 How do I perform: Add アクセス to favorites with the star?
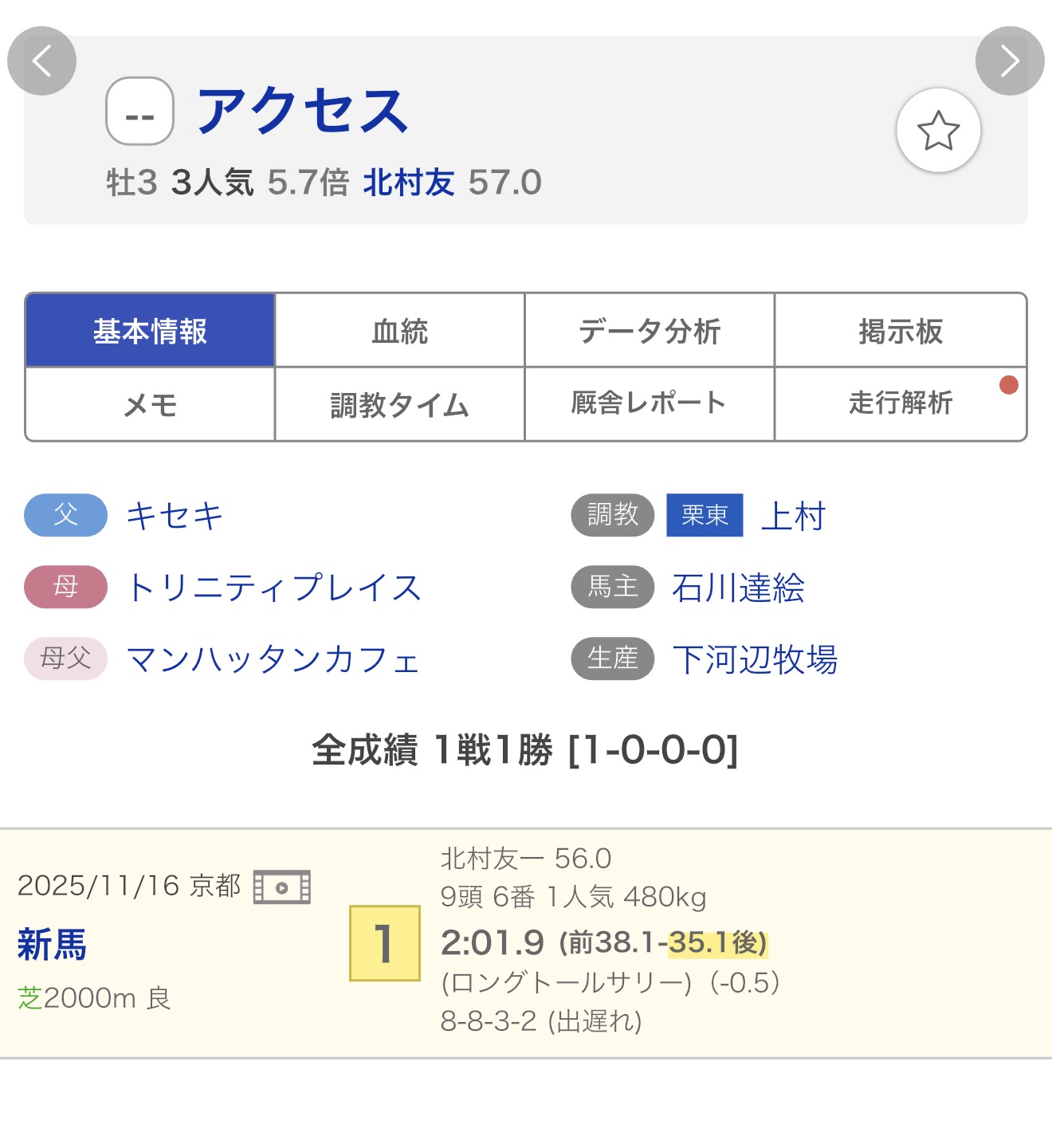[938, 131]
